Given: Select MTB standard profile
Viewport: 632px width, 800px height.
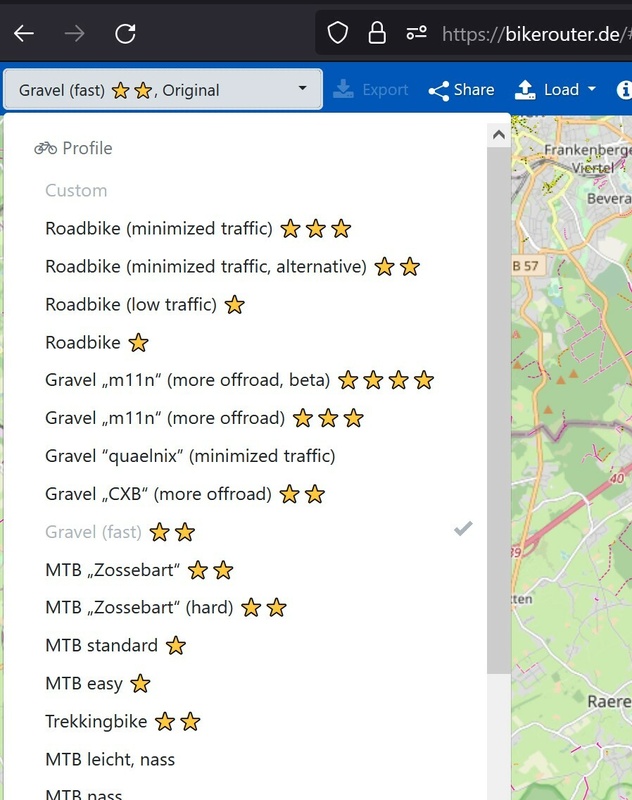Looking at the screenshot, I should pos(101,646).
